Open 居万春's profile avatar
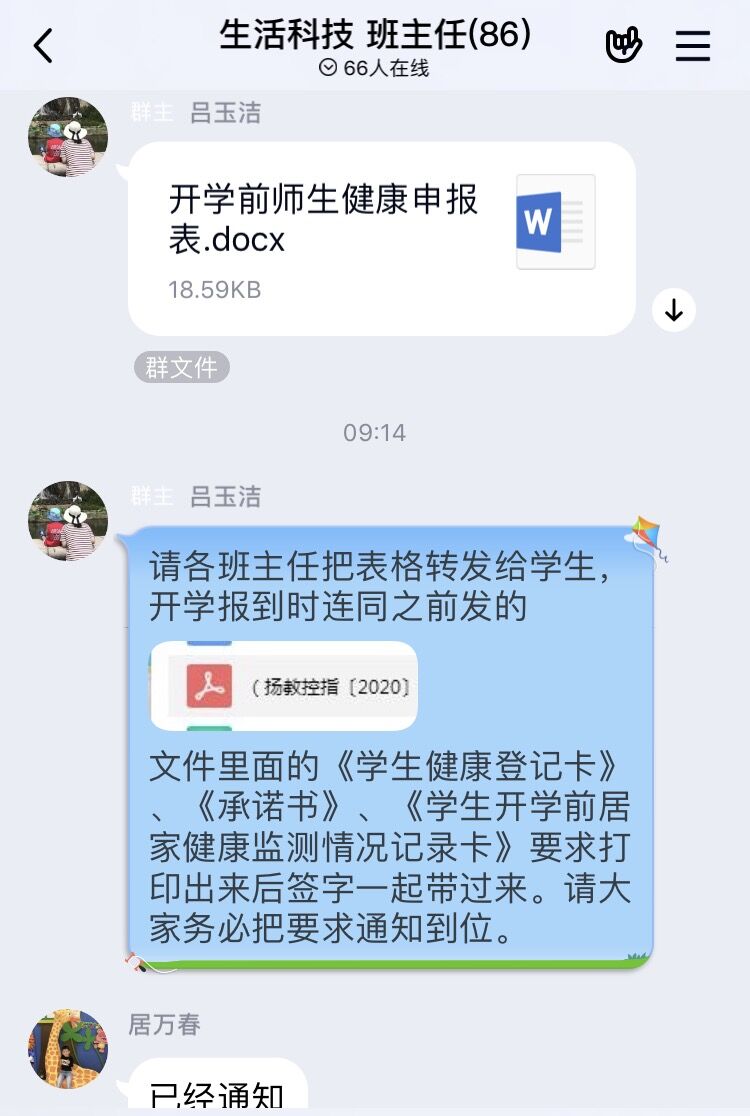Image resolution: width=750 pixels, height=1116 pixels. 68,1048
